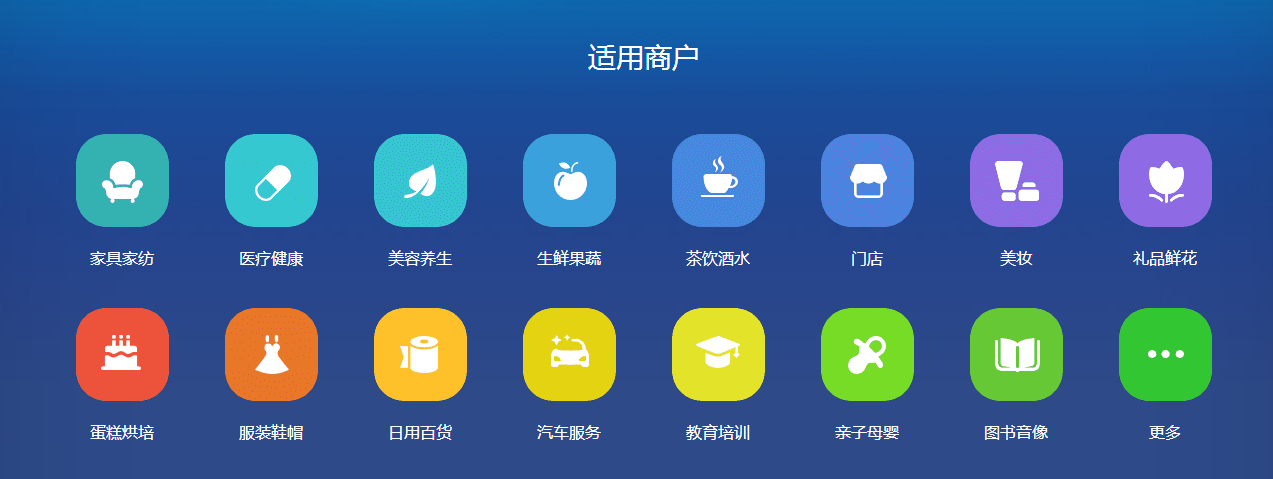Select the 门店 category icon

(867, 181)
